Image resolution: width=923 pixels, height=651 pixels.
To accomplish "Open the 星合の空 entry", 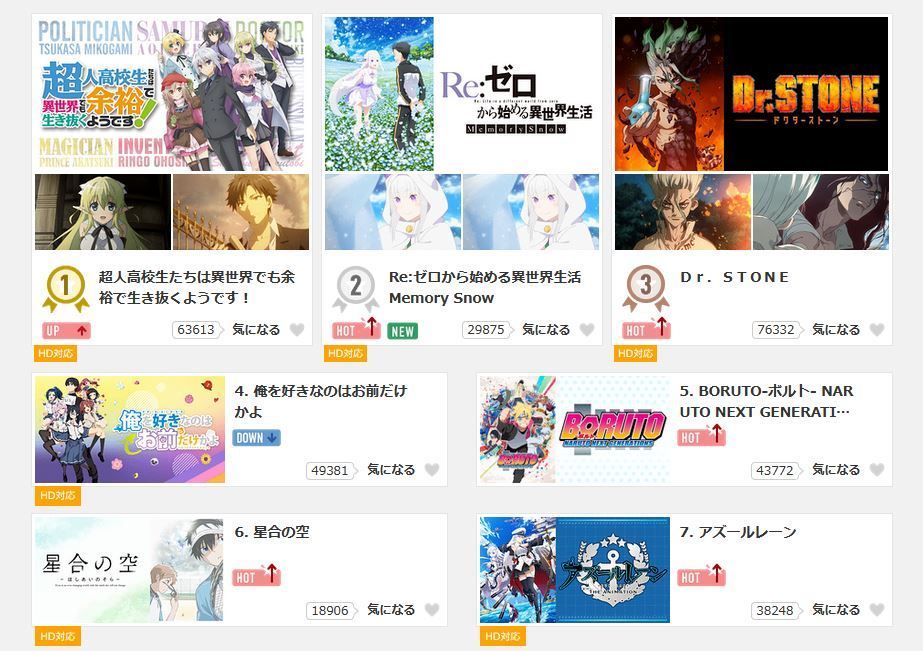I will [x=130, y=569].
